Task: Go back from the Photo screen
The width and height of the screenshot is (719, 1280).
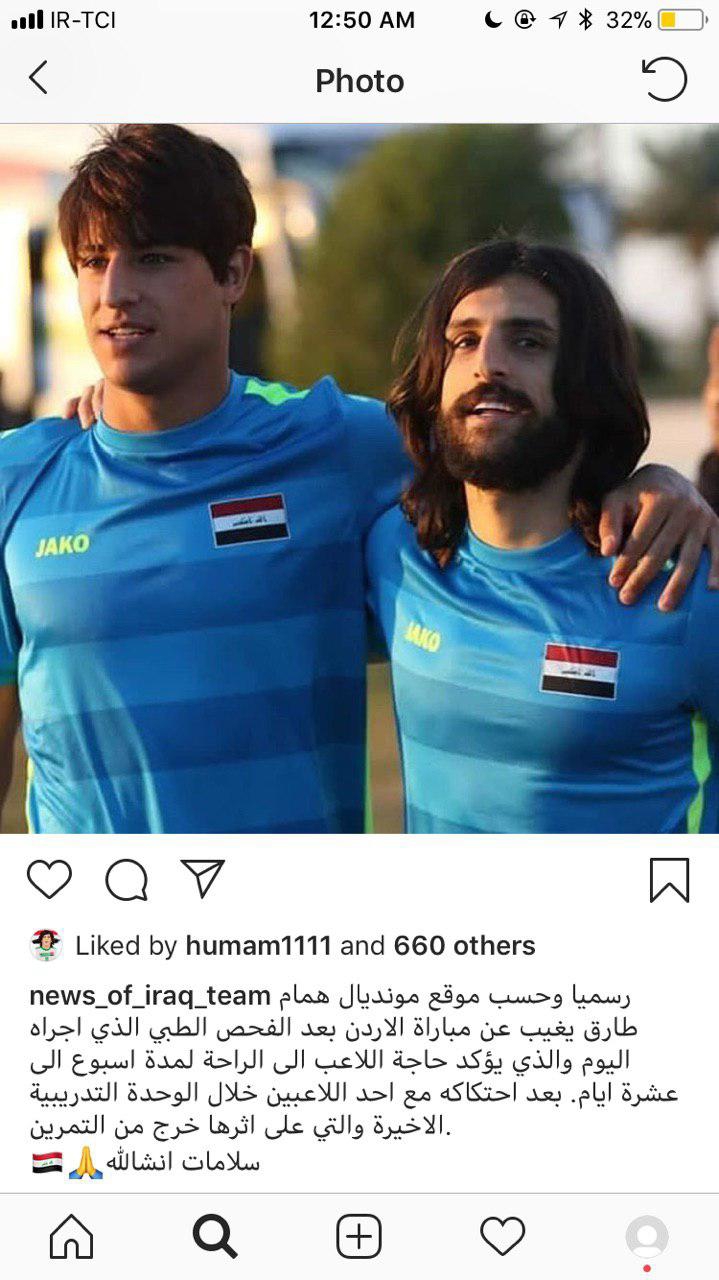Action: [38, 78]
